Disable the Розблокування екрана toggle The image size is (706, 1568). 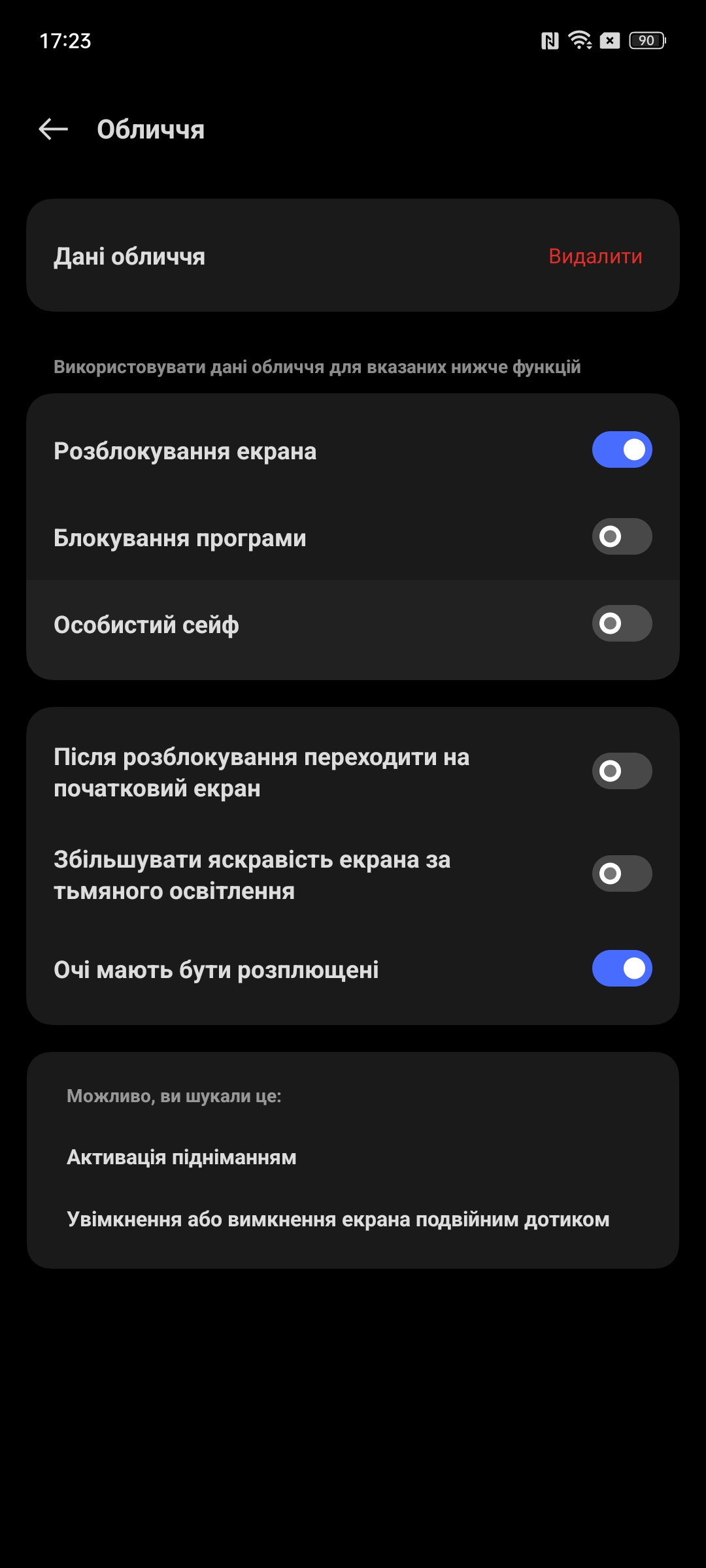pos(622,449)
